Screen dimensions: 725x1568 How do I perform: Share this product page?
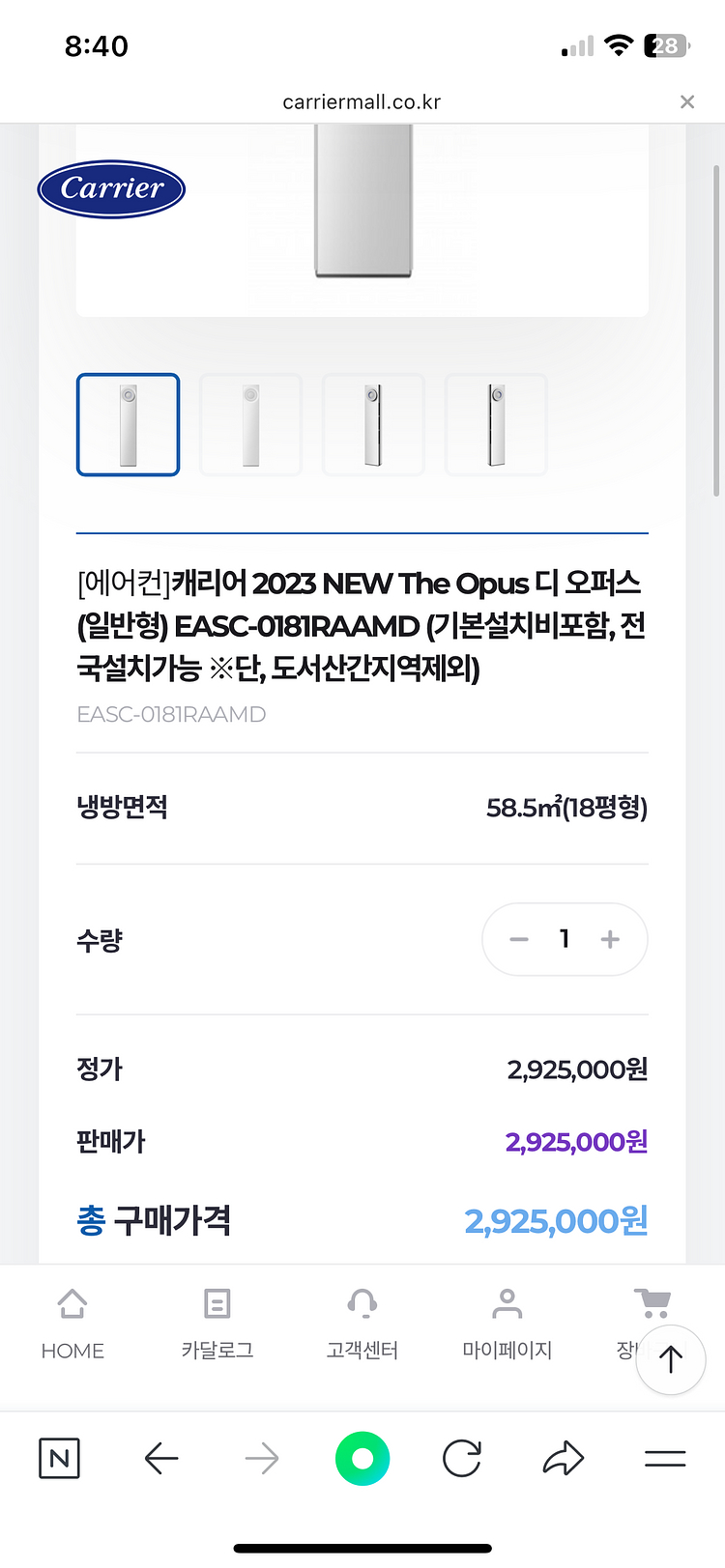tap(564, 1458)
